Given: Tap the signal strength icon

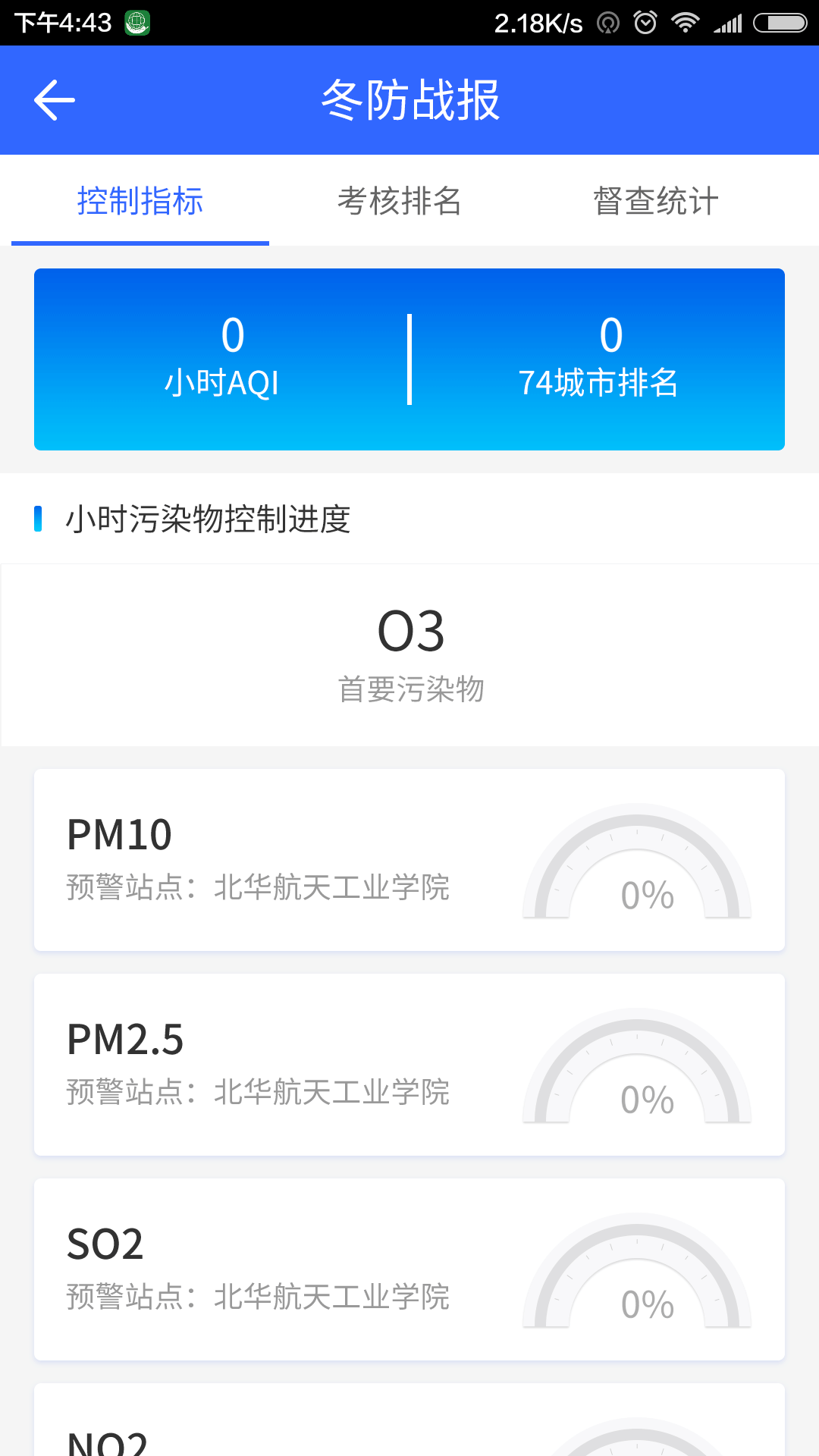Looking at the screenshot, I should [x=729, y=21].
